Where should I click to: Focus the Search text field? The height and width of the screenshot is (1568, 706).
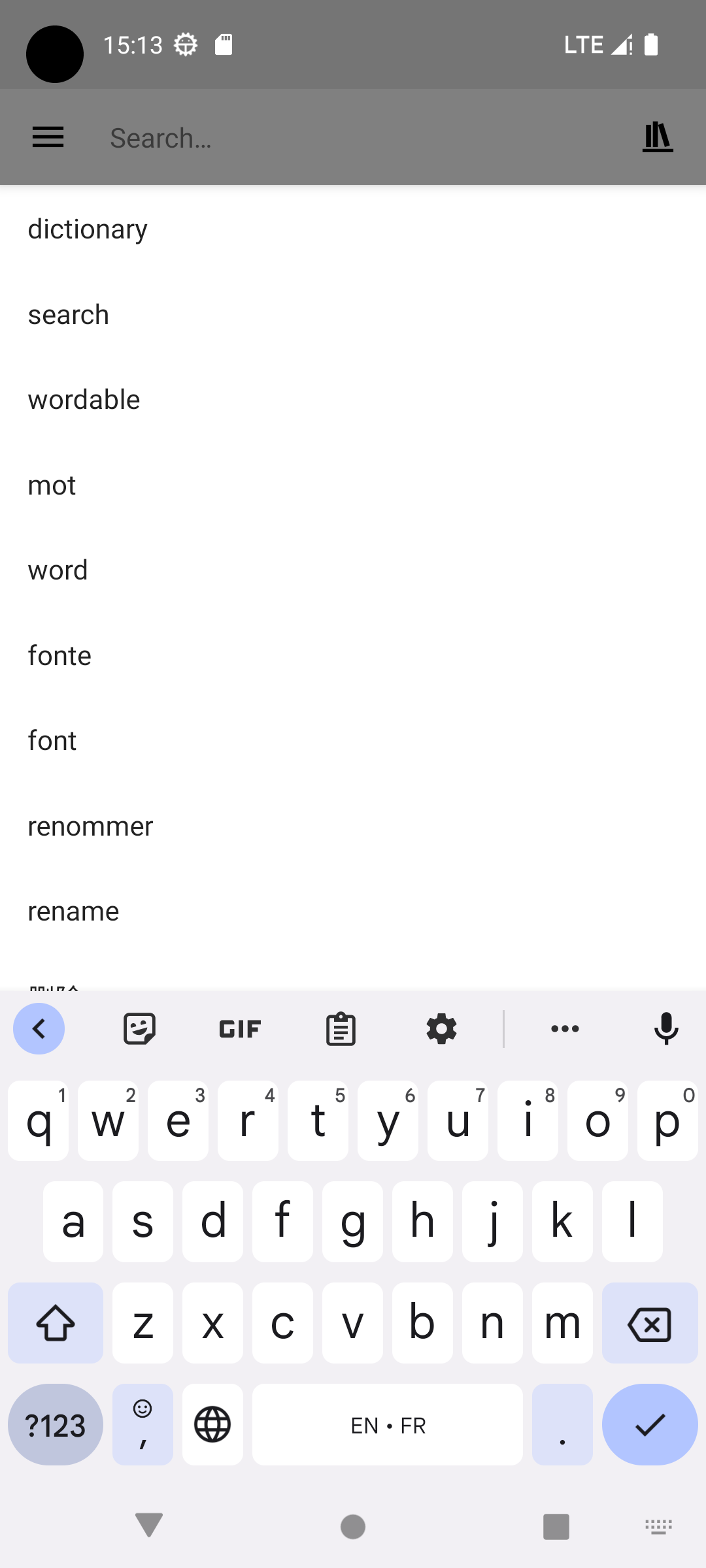pyautogui.click(x=353, y=138)
